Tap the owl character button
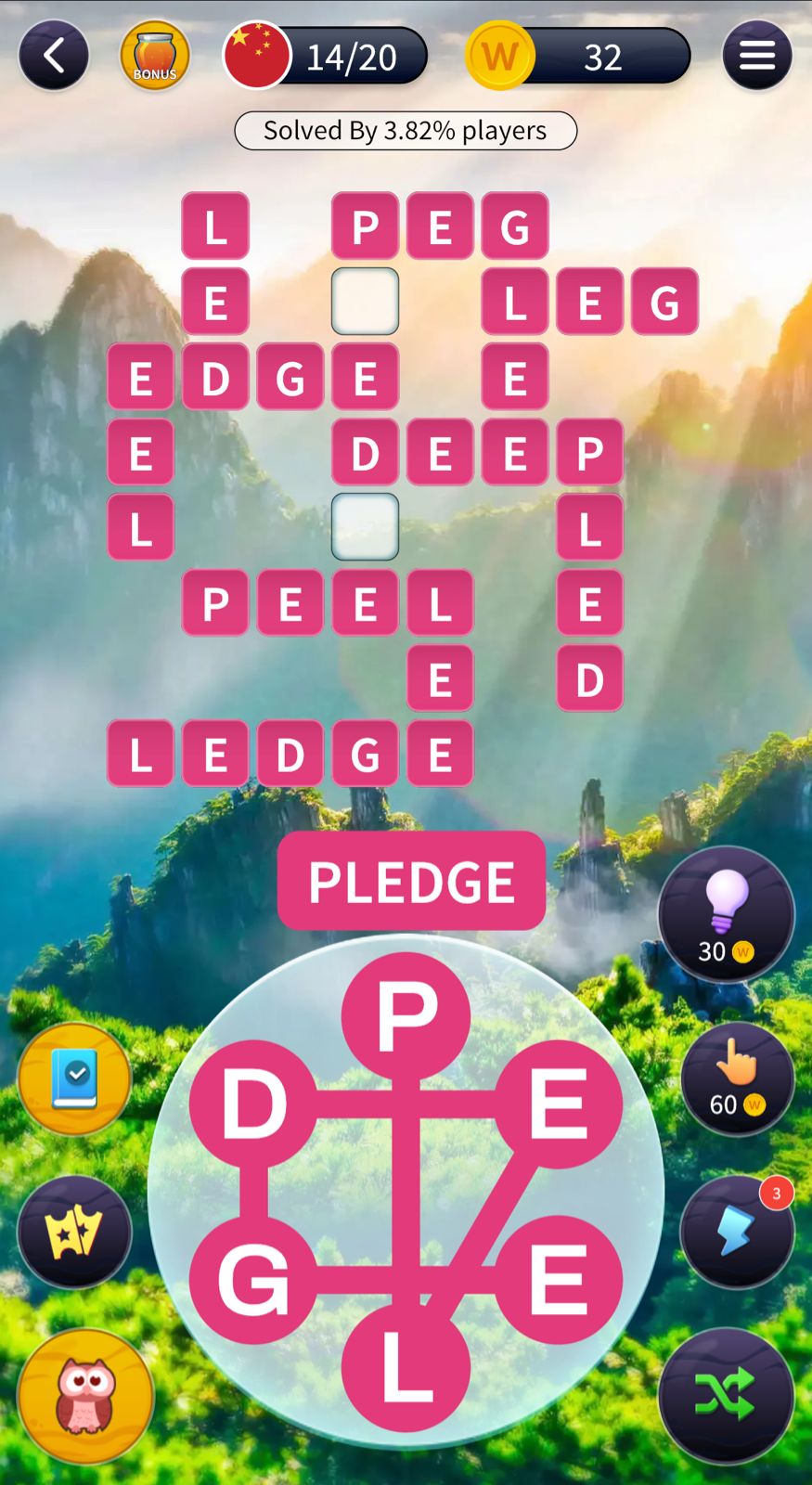The height and width of the screenshot is (1485, 812). 85,1395
